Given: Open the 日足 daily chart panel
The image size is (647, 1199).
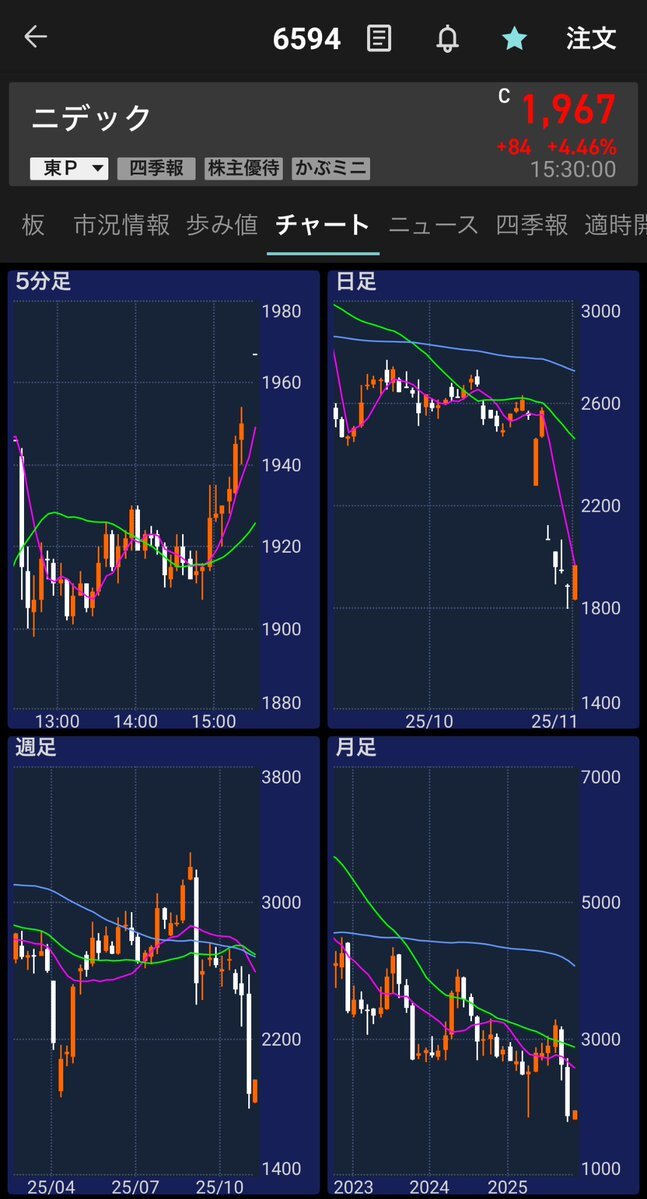Looking at the screenshot, I should coord(483,498).
